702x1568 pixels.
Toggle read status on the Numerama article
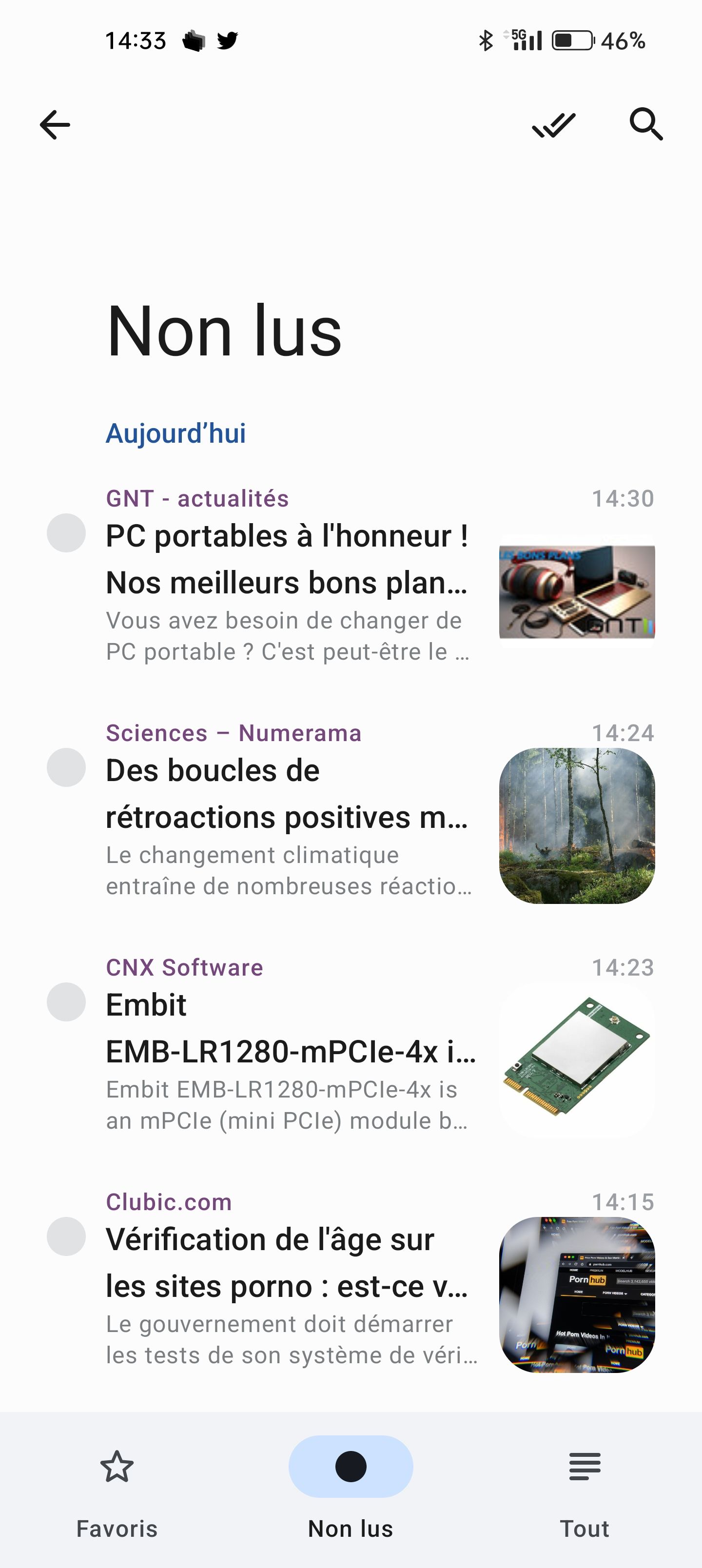pos(67,769)
